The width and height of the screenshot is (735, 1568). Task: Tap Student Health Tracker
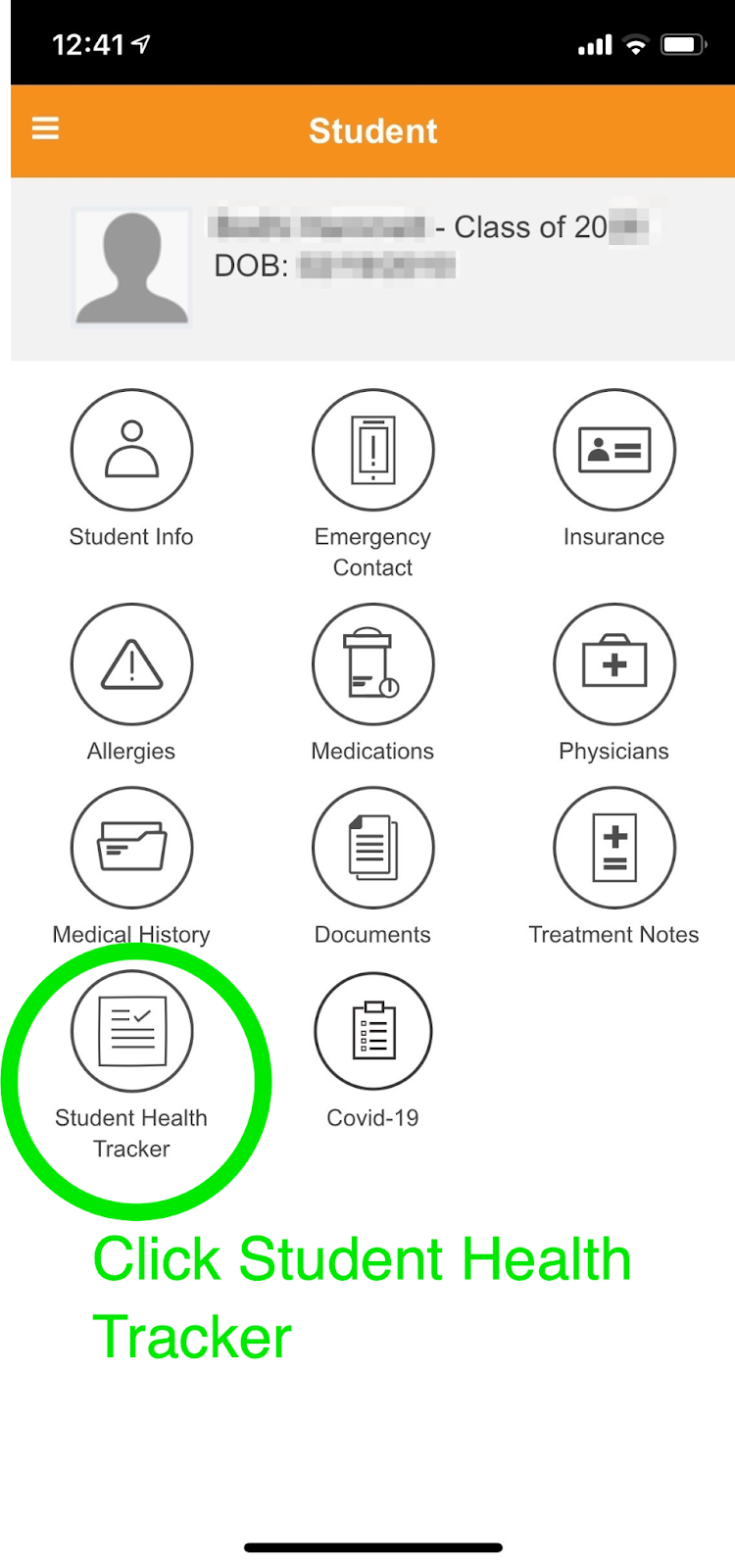pyautogui.click(x=131, y=1032)
